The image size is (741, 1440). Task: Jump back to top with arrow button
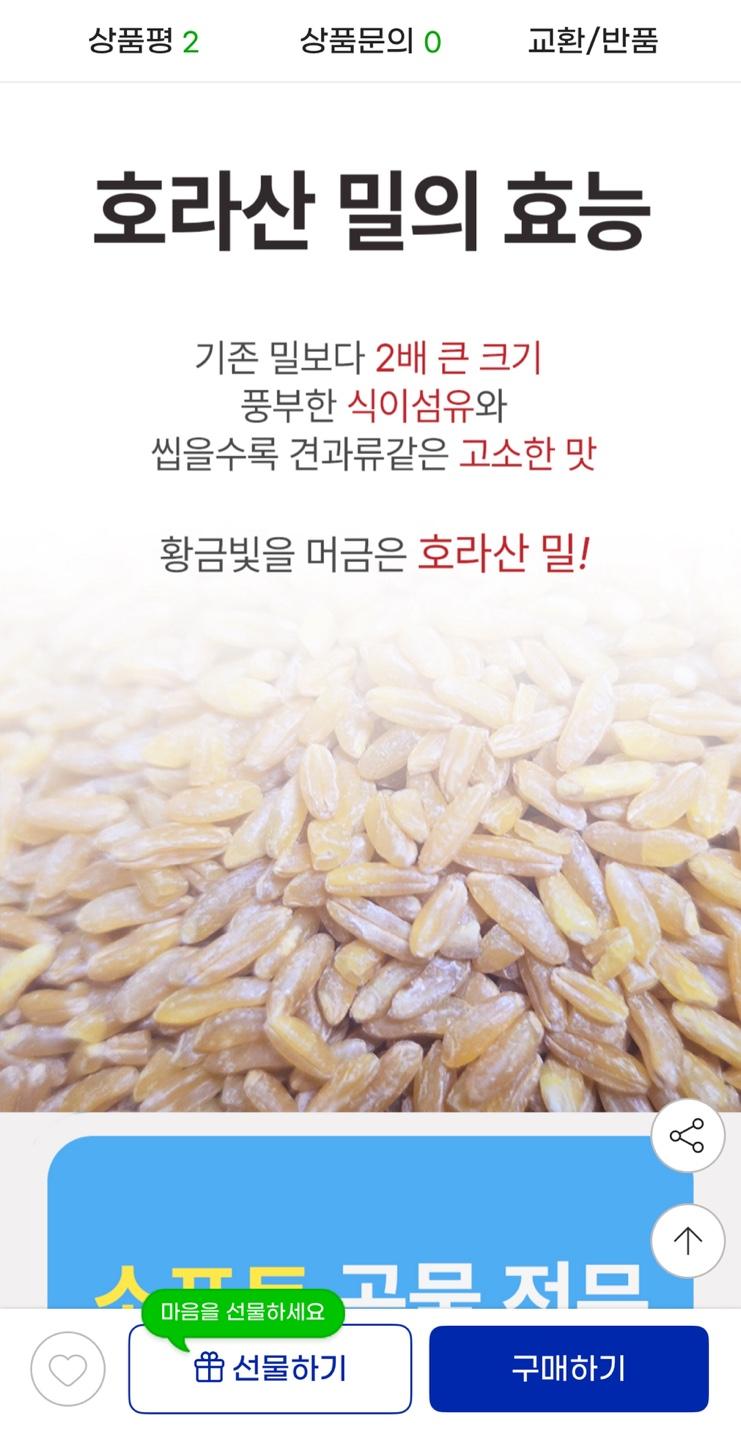[687, 1241]
